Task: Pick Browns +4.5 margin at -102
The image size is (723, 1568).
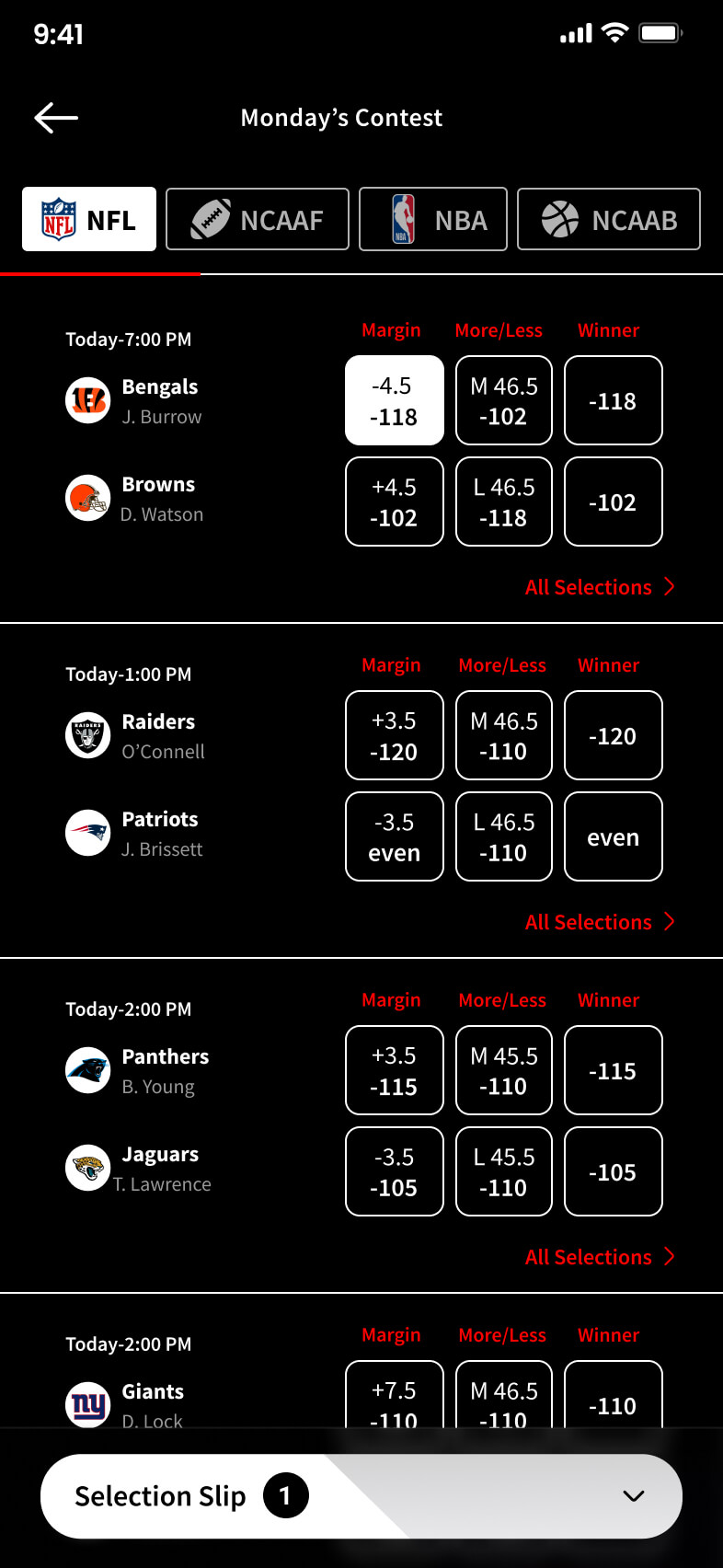Action: pos(395,502)
